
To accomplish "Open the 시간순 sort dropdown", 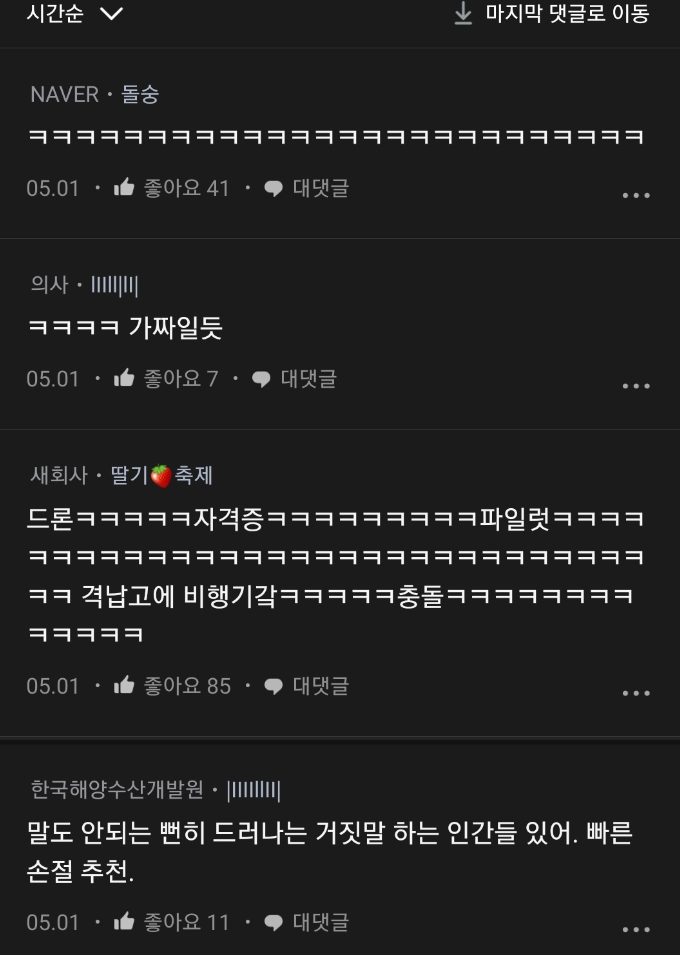I will 75,14.
